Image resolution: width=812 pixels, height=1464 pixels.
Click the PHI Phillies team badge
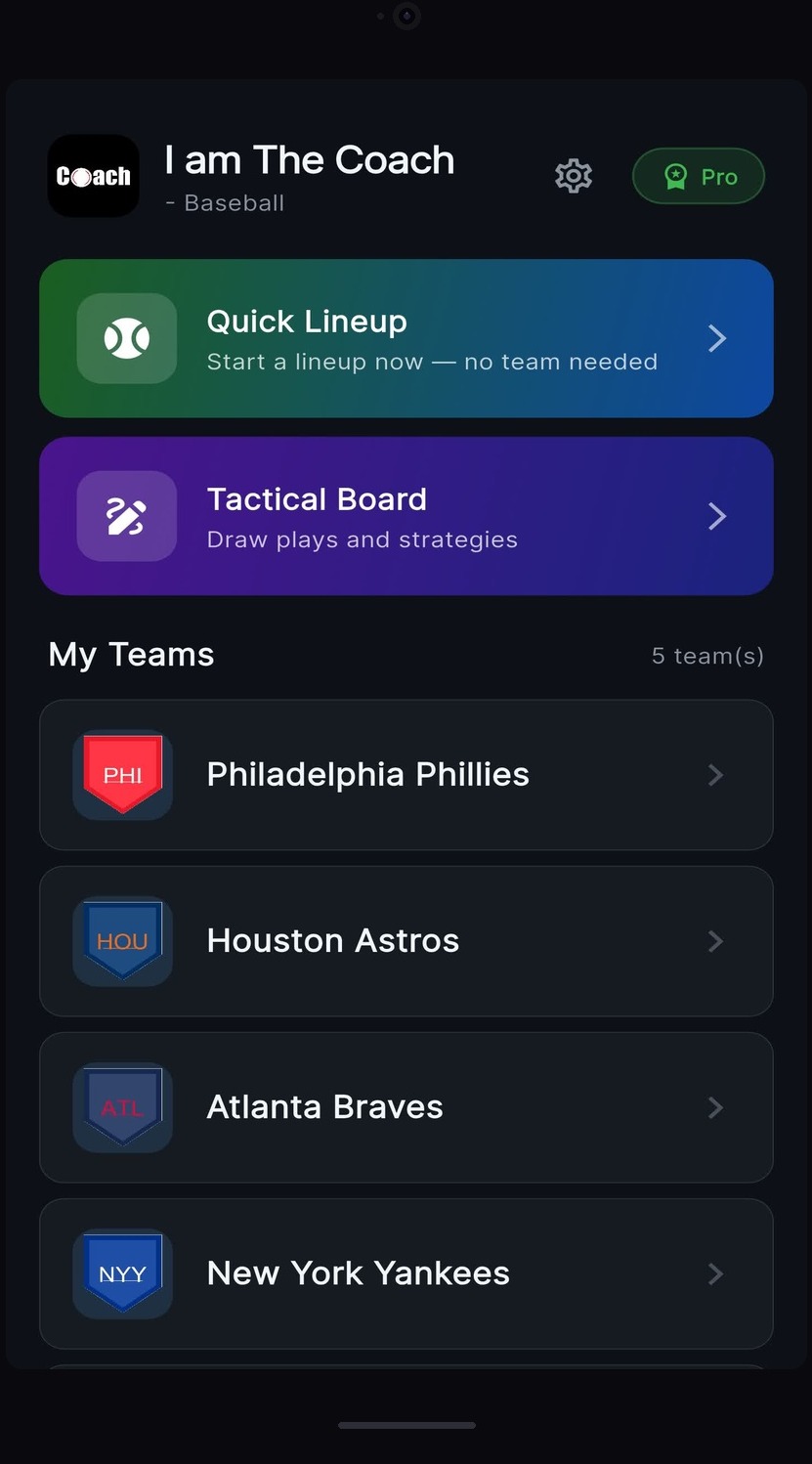[x=122, y=775]
